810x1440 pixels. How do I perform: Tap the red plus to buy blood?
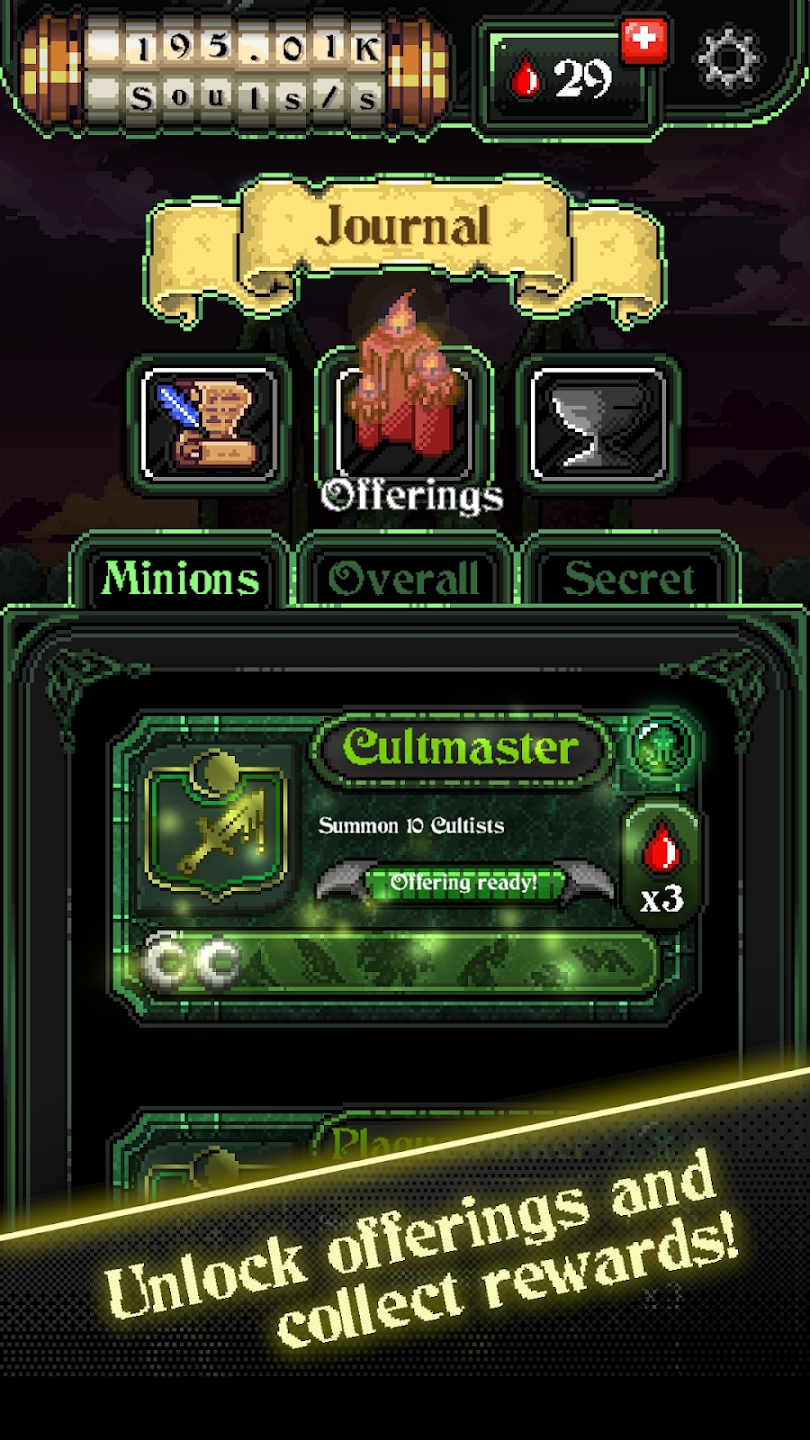[644, 42]
